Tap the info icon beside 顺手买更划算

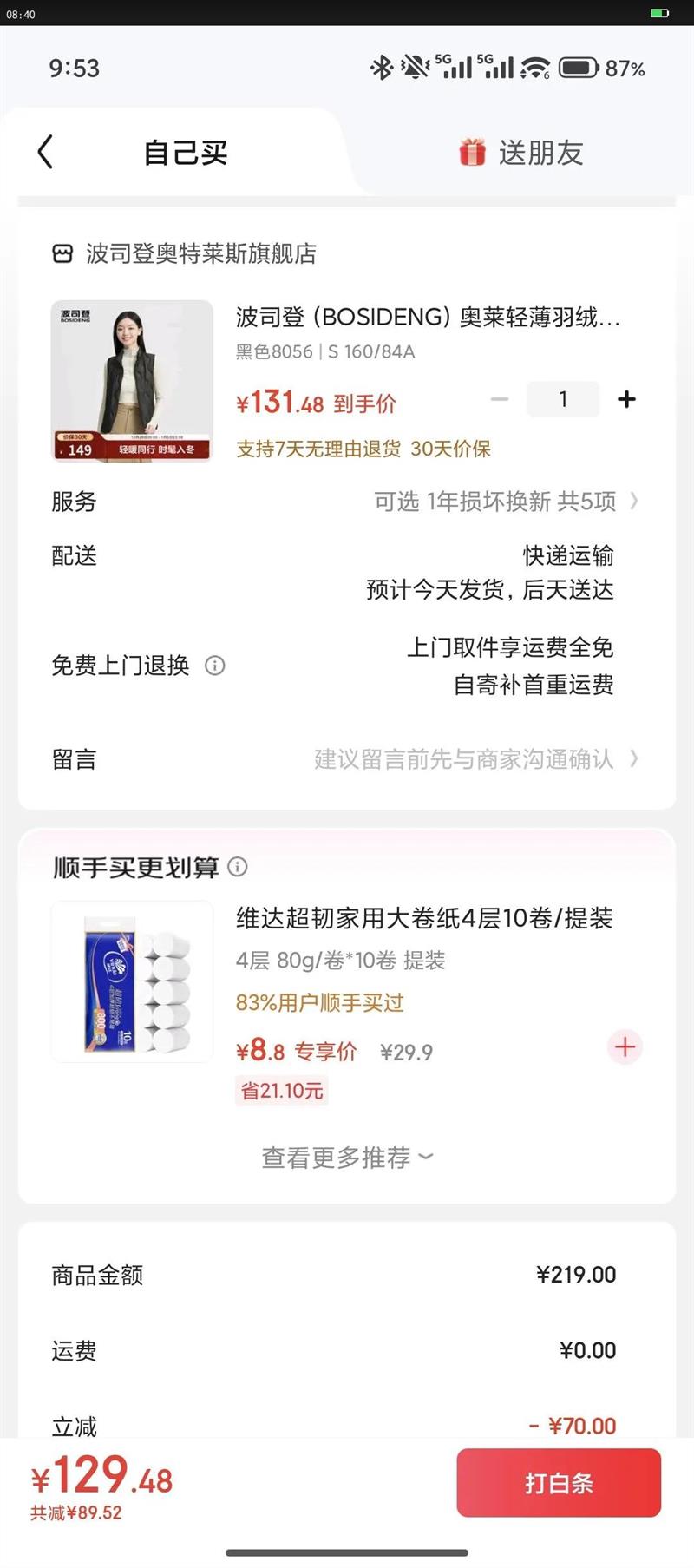tap(237, 867)
